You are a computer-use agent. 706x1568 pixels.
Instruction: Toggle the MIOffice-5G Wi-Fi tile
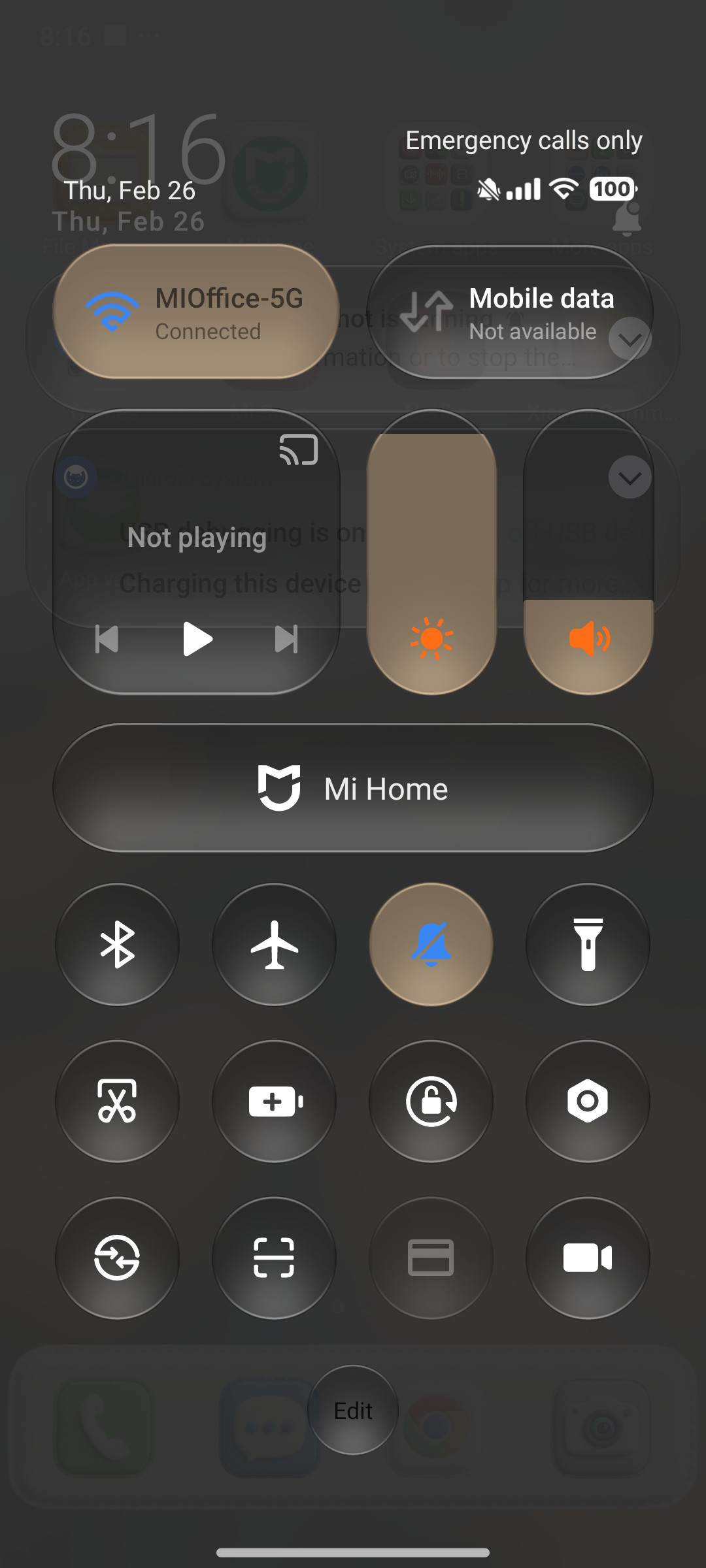coord(196,314)
